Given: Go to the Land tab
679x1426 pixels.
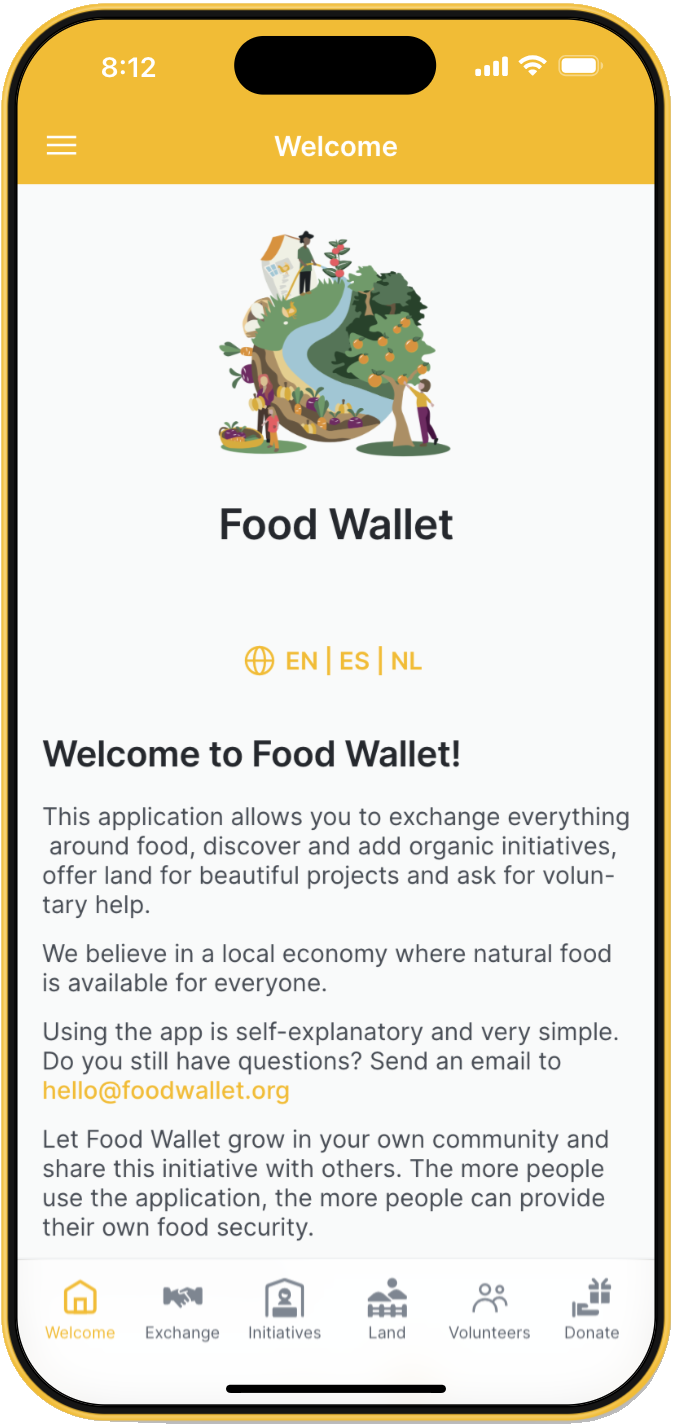Looking at the screenshot, I should pos(387,1310).
